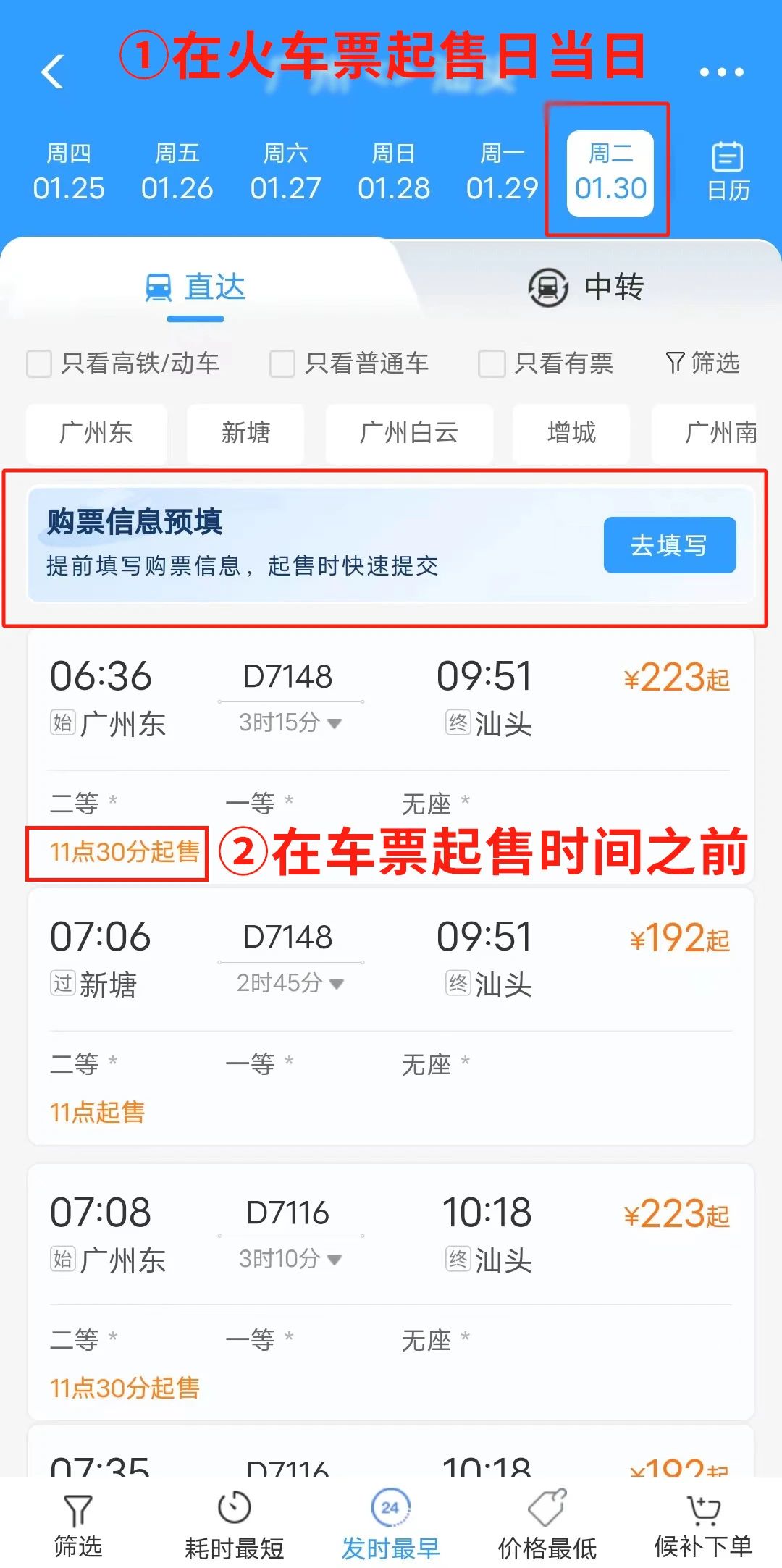Viewport: 782px width, 1568px height.
Task: Expand stops under 3时10分 for D7116
Action: (x=290, y=1259)
